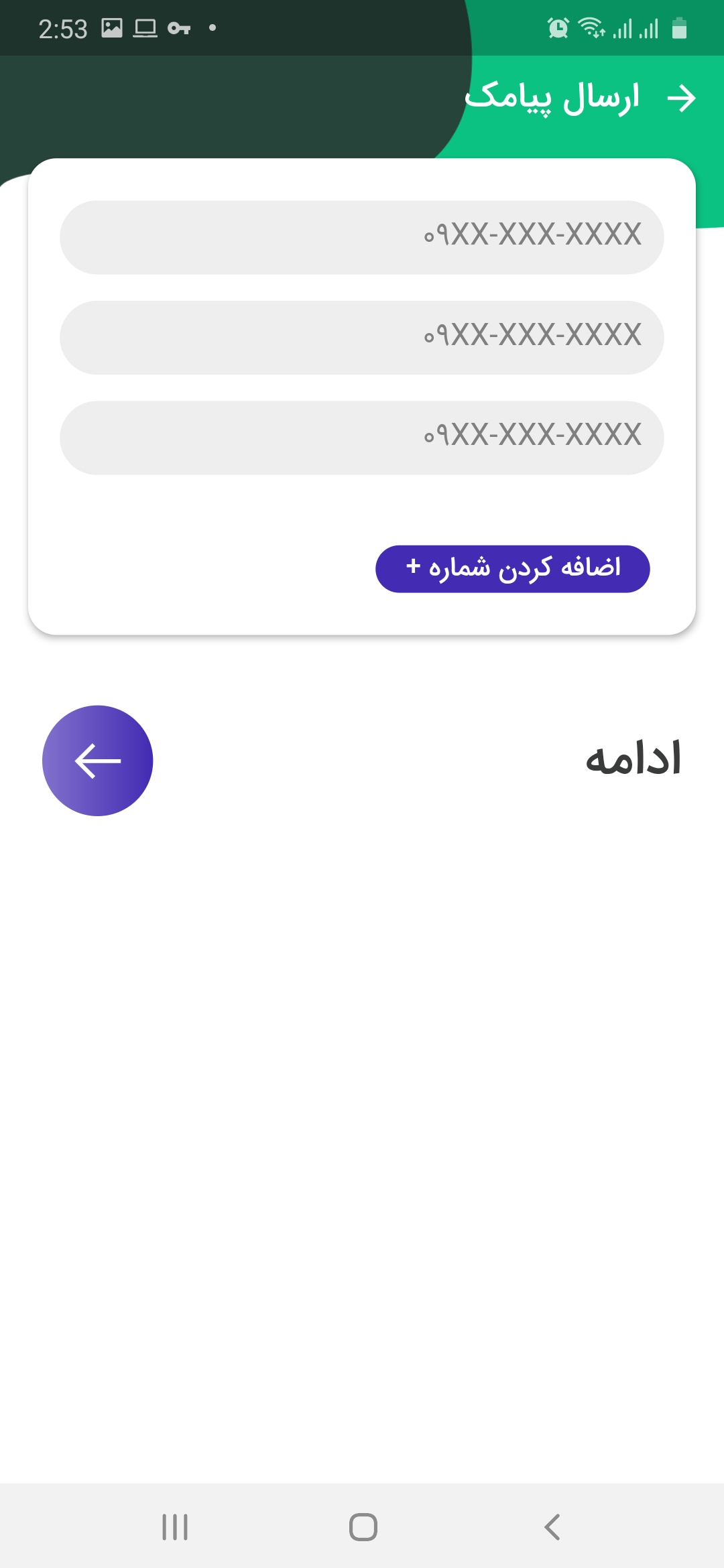Tap the back arrow beside ارسال پیامک title
This screenshot has width=724, height=1568.
click(682, 98)
